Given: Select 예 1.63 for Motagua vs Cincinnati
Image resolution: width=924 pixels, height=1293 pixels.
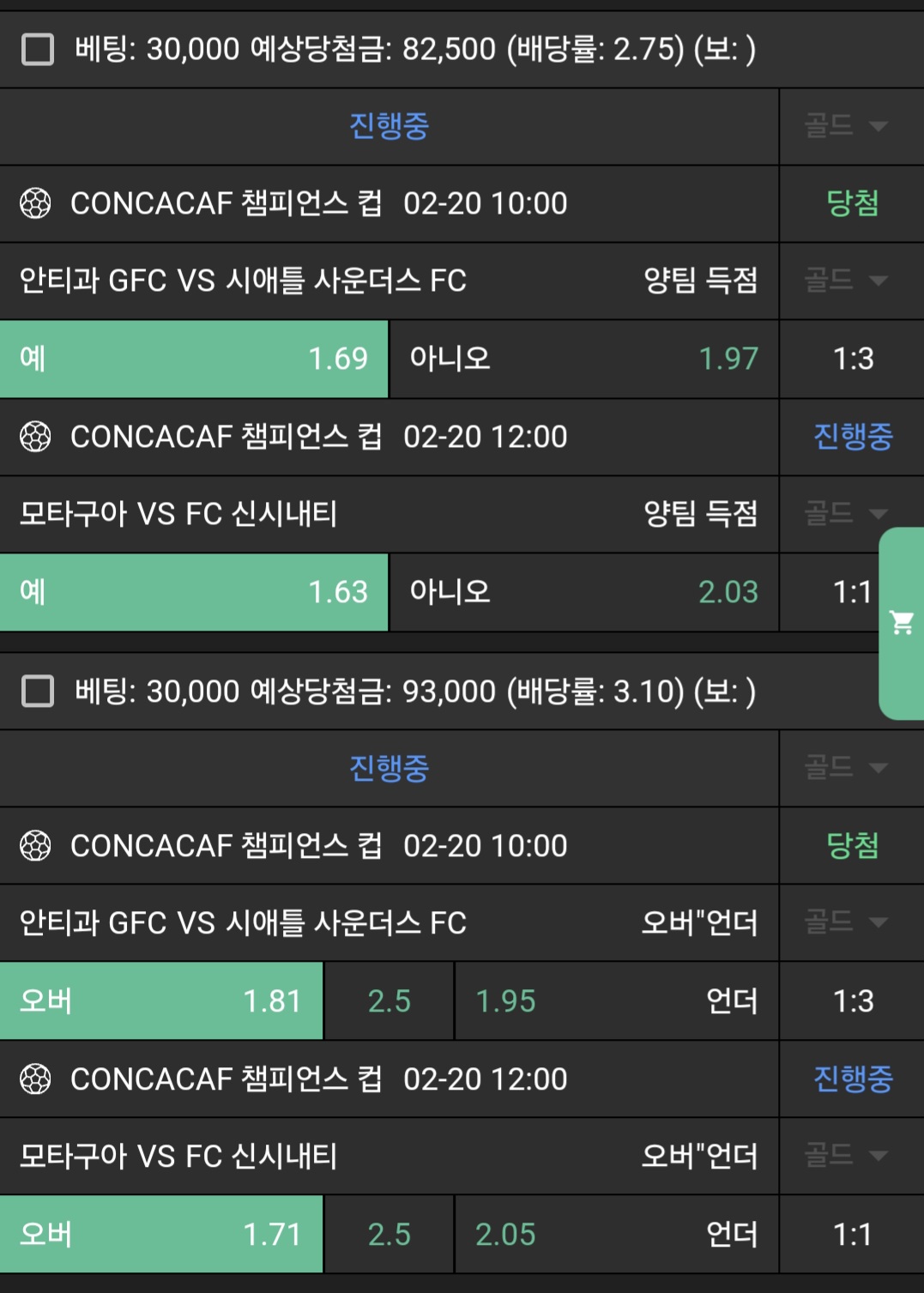Looking at the screenshot, I should 194,592.
